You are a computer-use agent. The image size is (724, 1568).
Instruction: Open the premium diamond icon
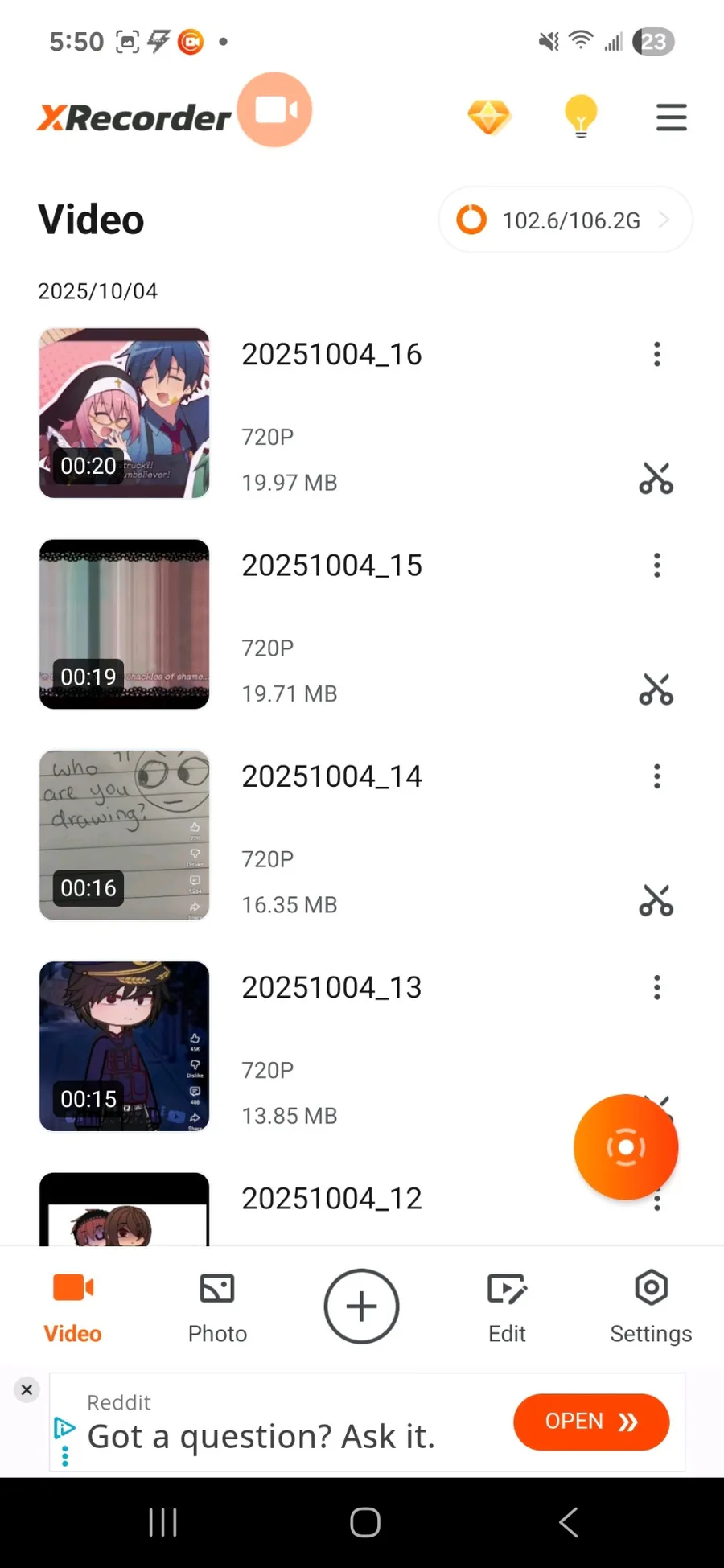coord(488,117)
